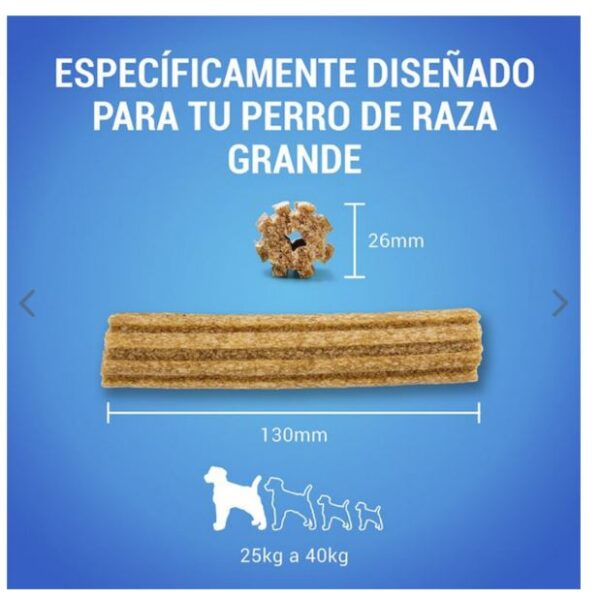The image size is (600, 600).
Task: Go to the previous product image
Action: [x=27, y=304]
